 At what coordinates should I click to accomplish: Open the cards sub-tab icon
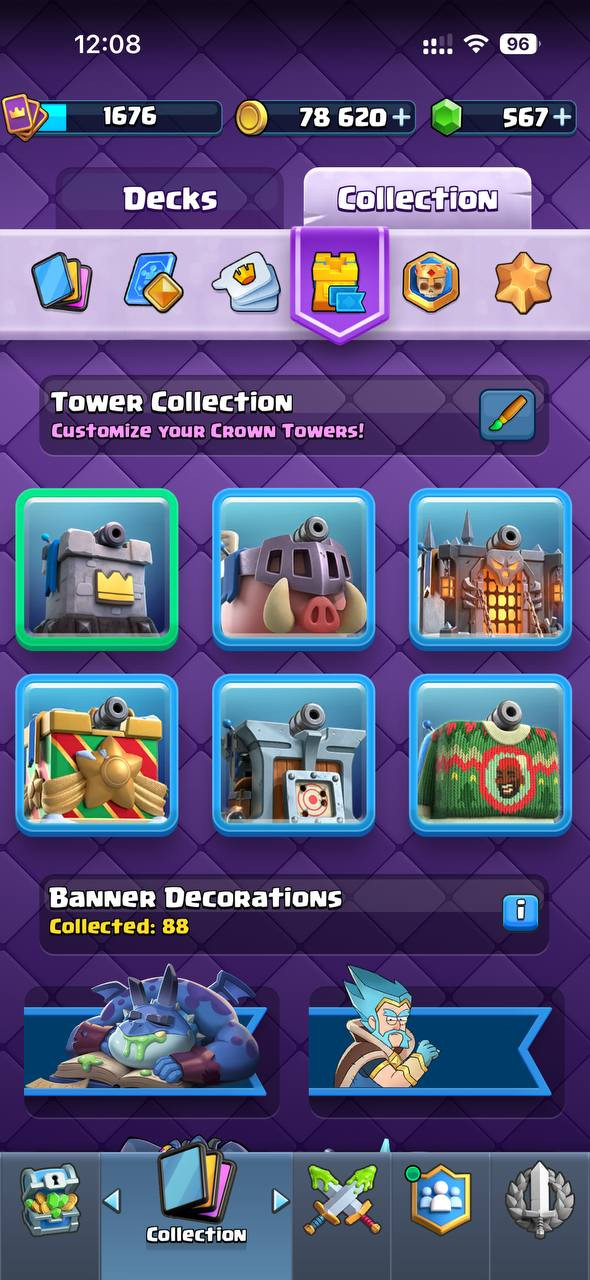[62, 282]
